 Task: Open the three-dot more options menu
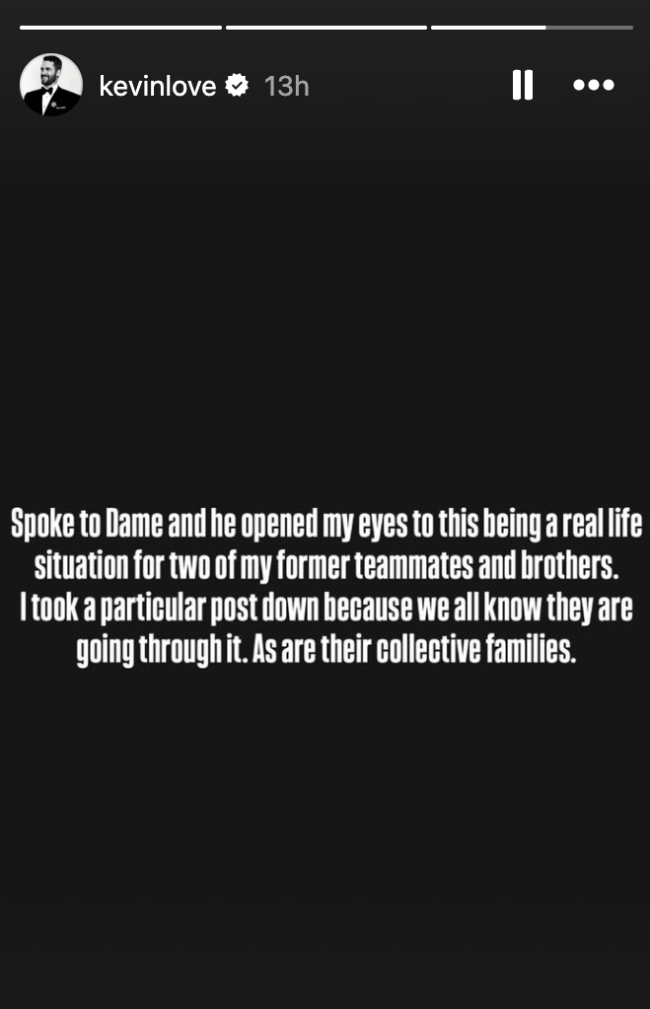click(593, 85)
